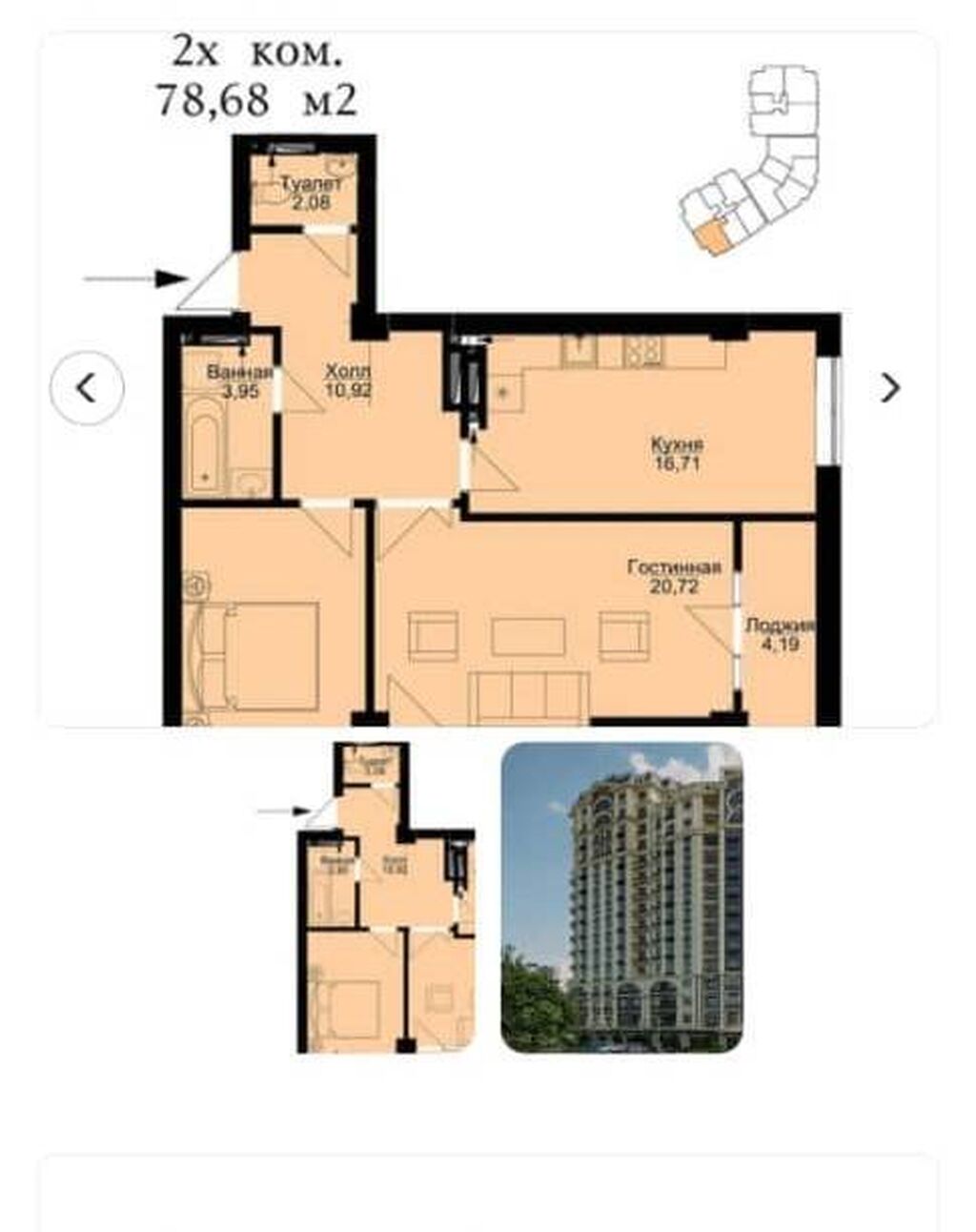
Task: Select the floor plan thumbnail
Action: [386, 897]
